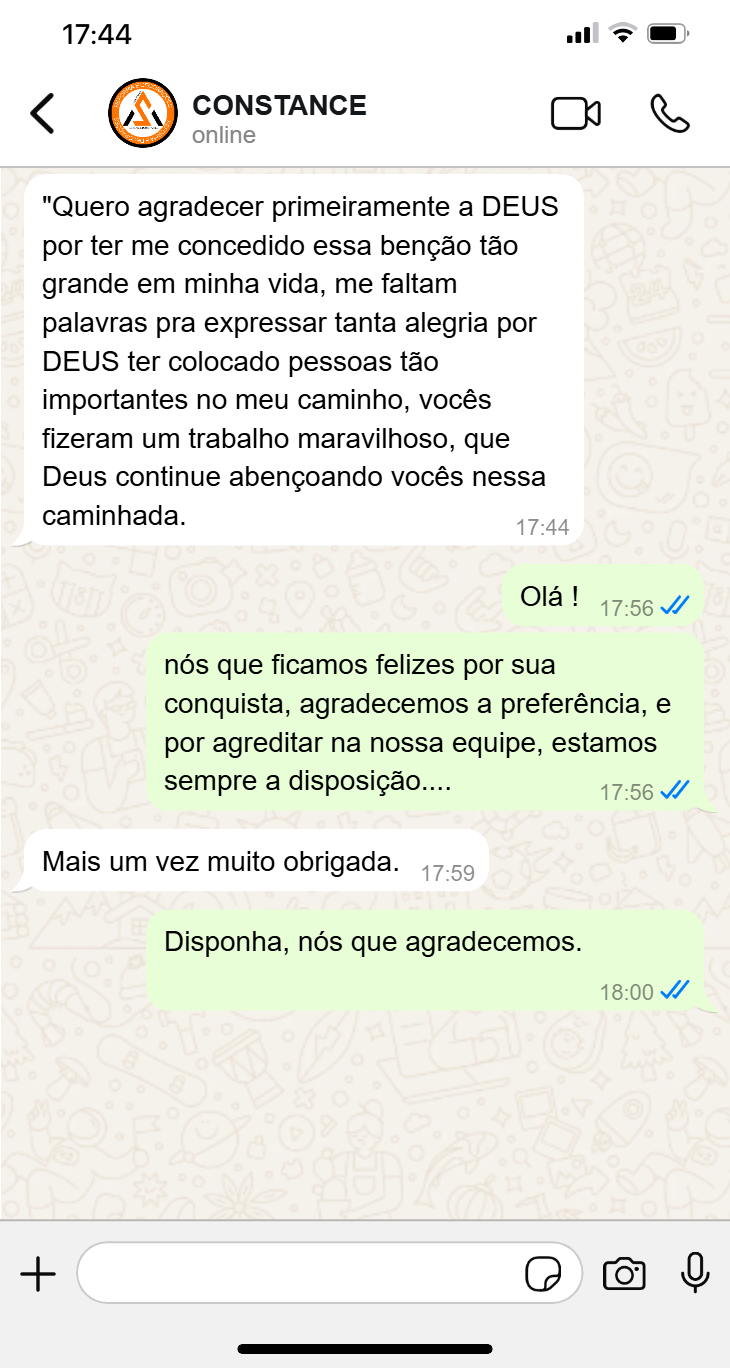Tap the CONSTANCE profile picture

click(x=141, y=112)
